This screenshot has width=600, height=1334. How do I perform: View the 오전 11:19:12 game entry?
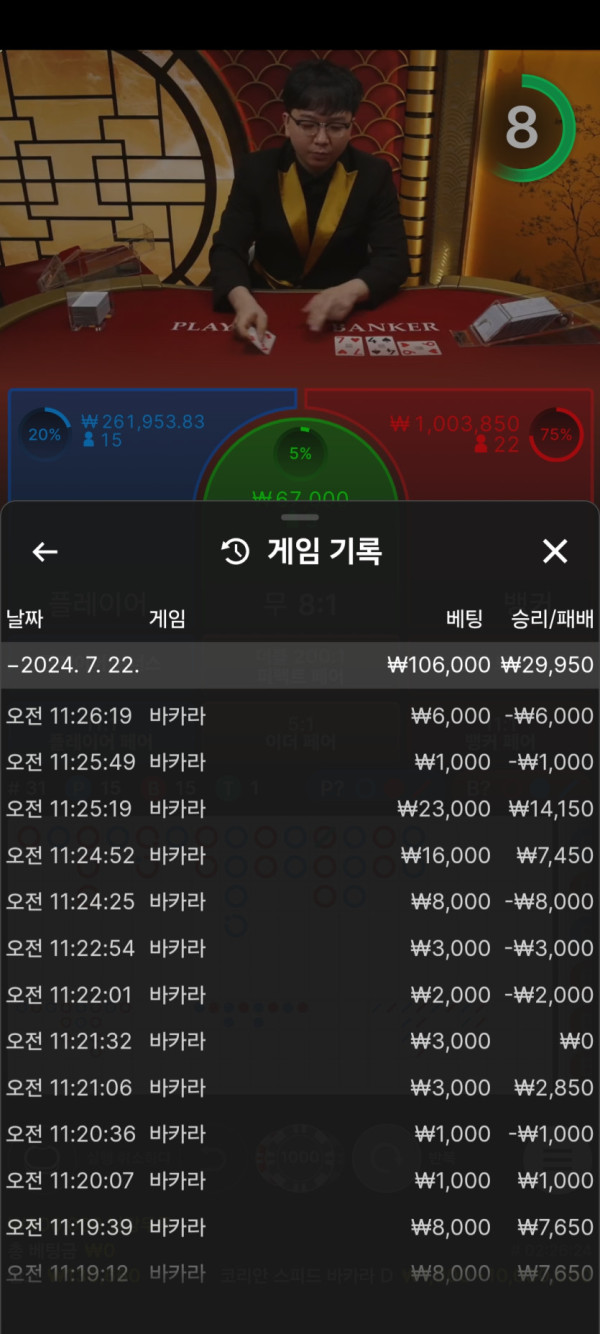coord(300,1273)
